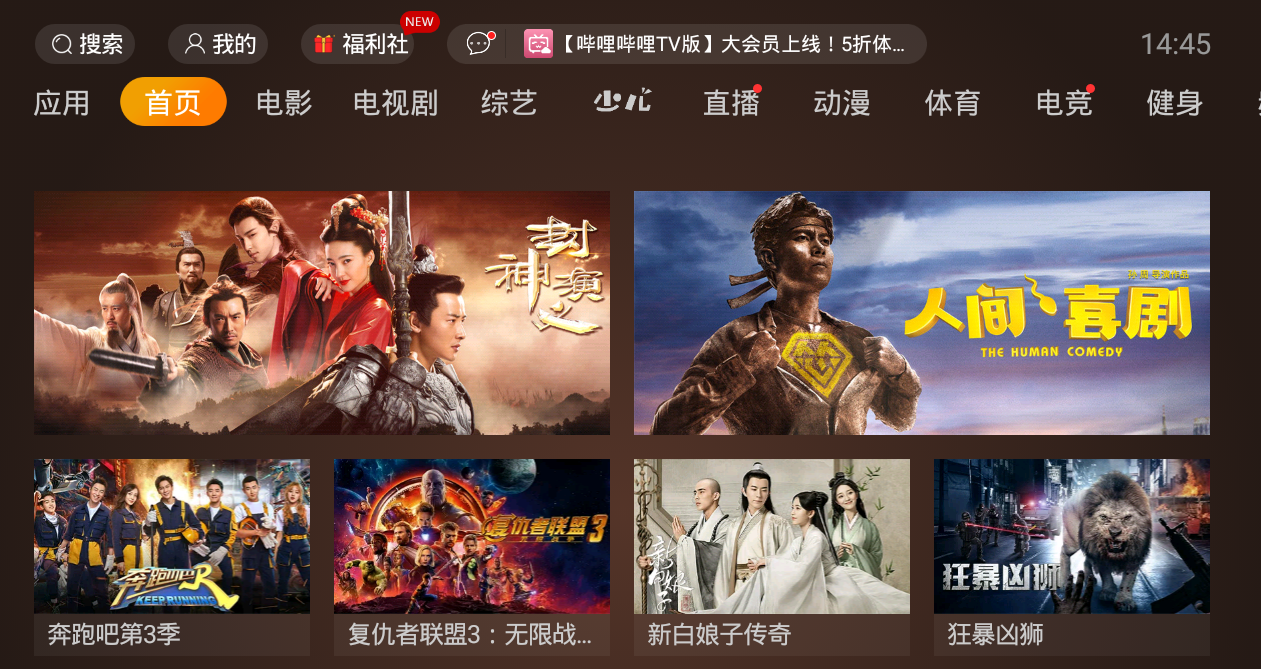Switch to the 应用 tab

(62, 102)
